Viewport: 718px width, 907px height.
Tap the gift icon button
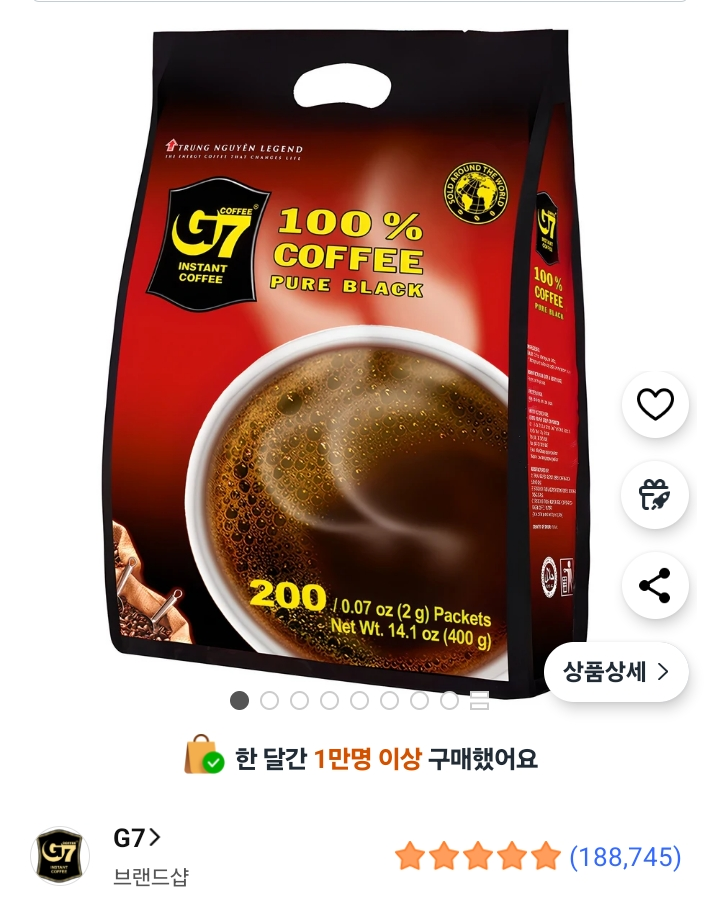pyautogui.click(x=655, y=495)
